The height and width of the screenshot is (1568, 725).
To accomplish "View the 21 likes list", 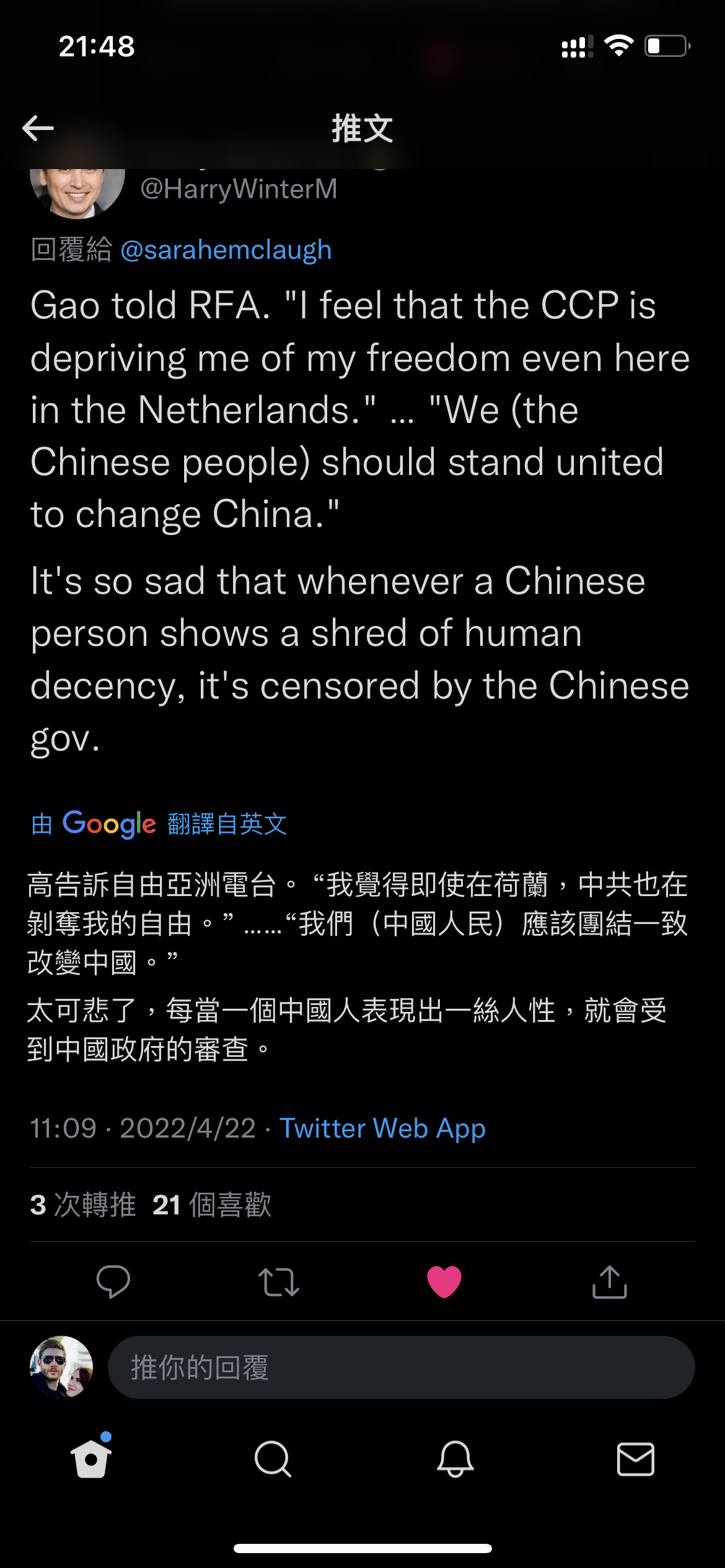I will (x=212, y=1204).
